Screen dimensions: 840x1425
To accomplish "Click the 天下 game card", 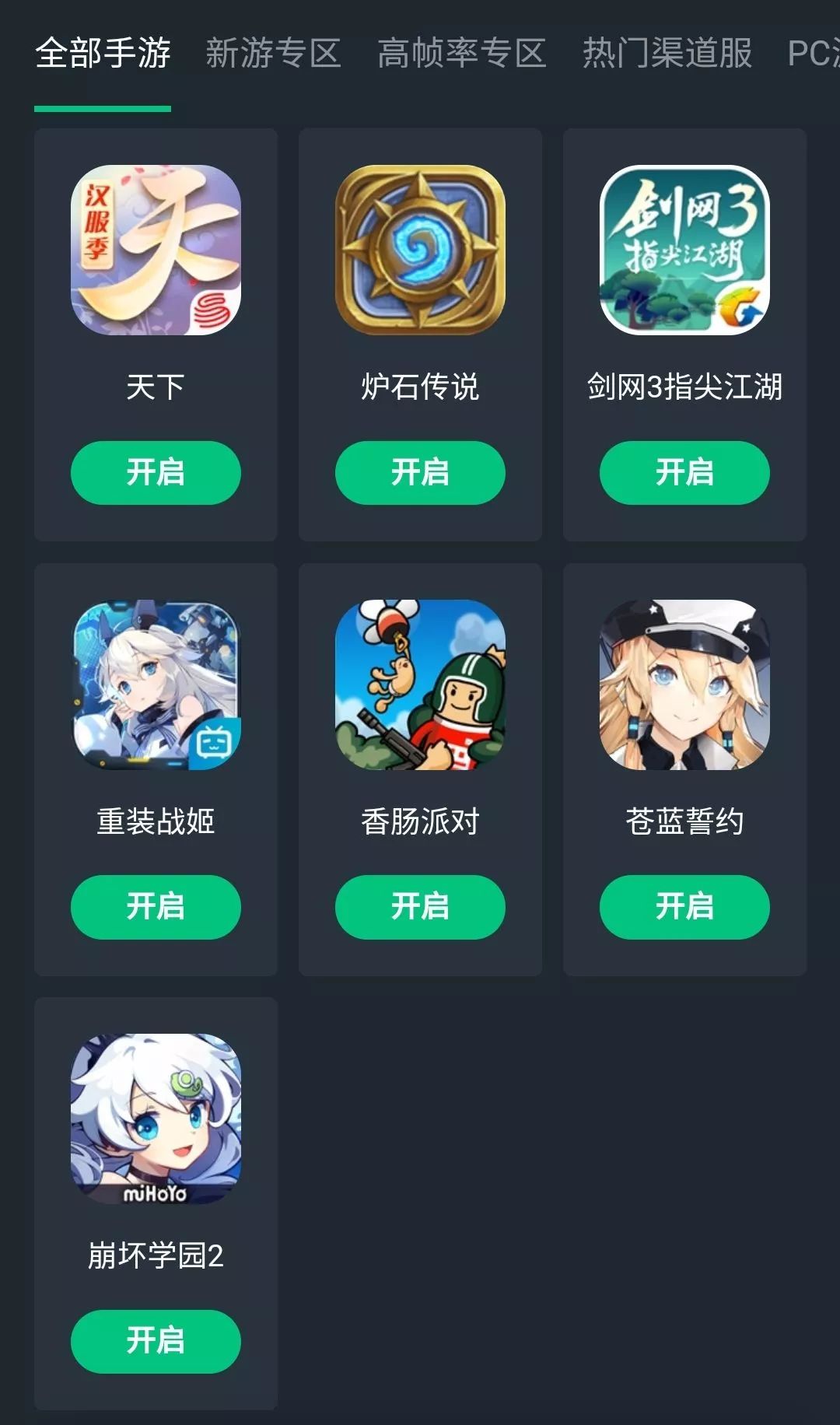I will 155,334.
